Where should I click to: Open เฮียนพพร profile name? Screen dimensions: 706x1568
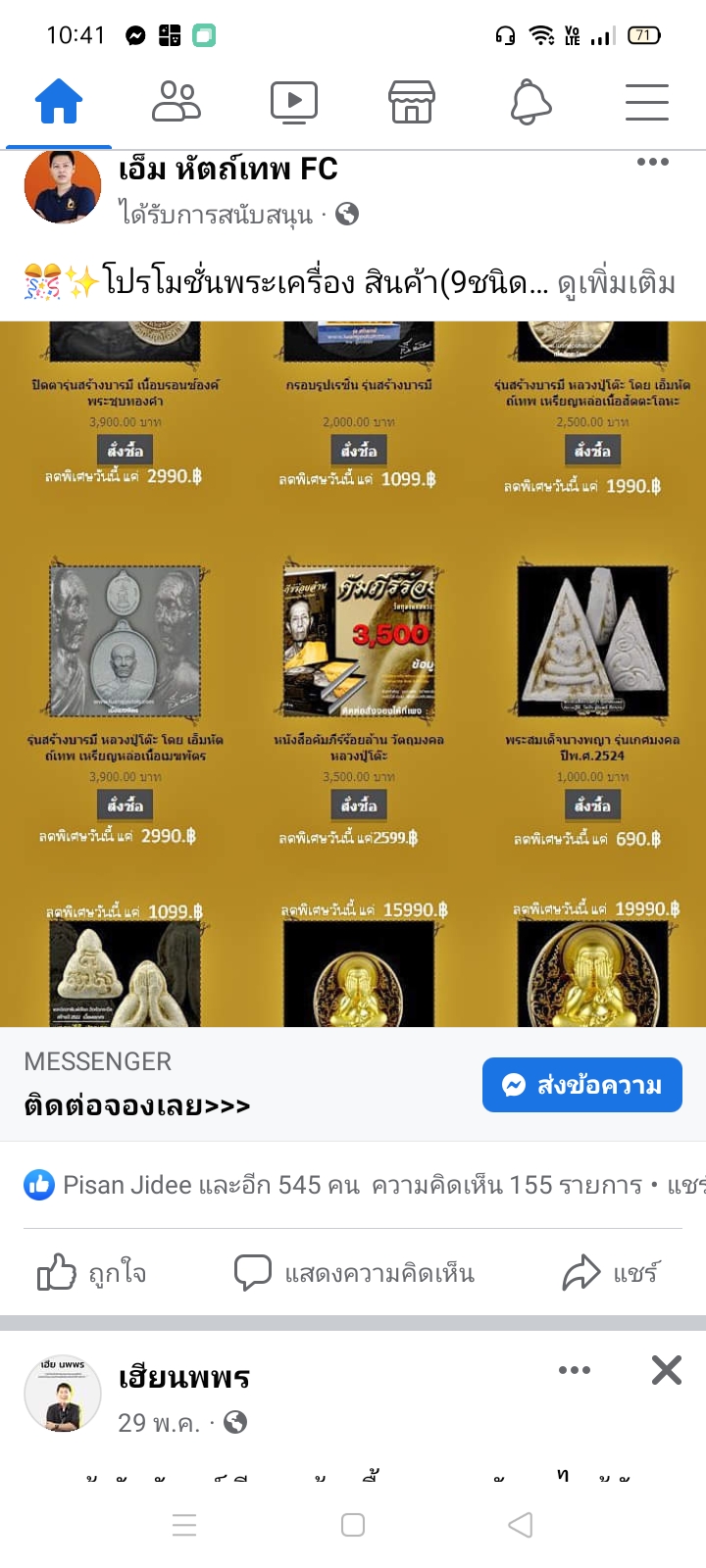point(184,1377)
